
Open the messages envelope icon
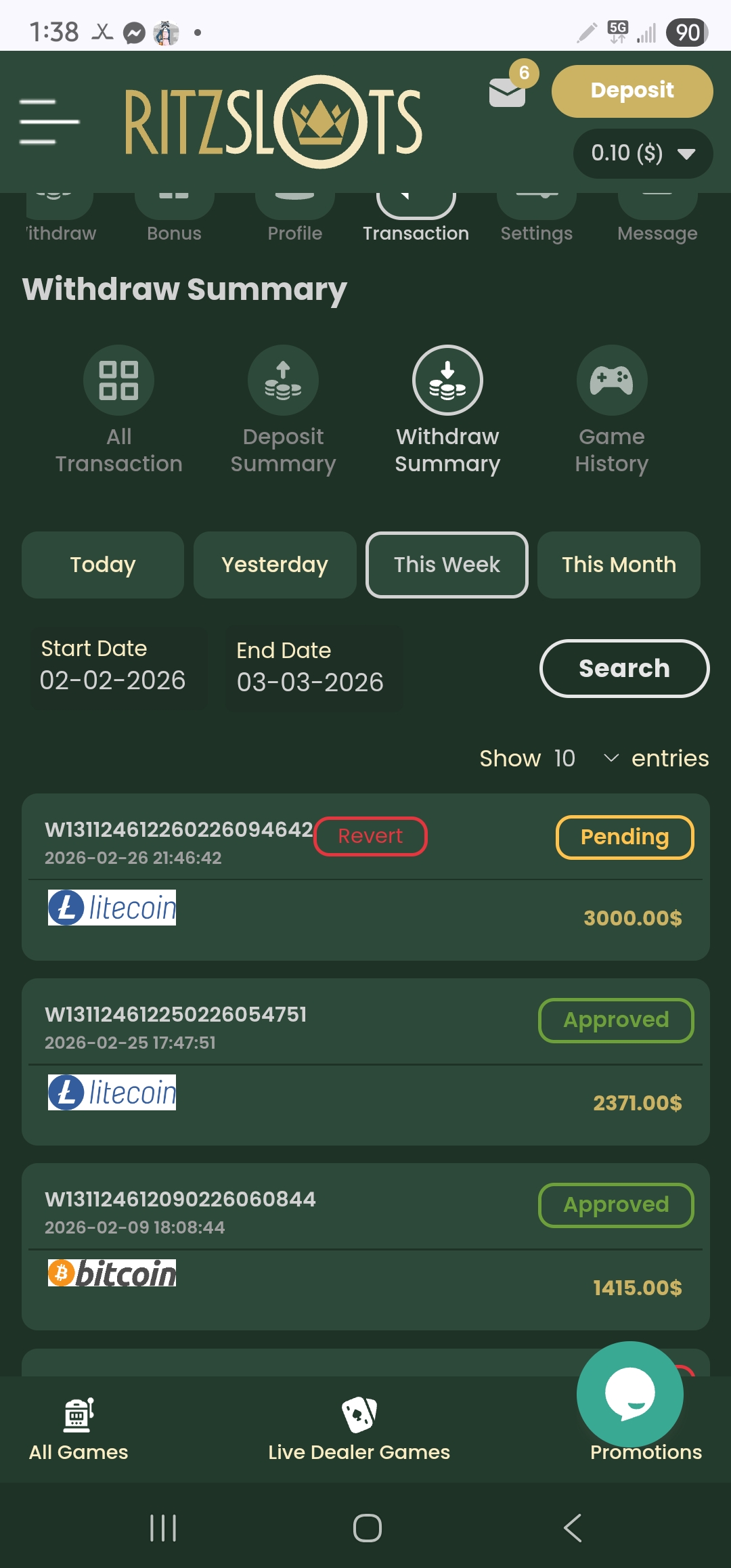point(507,93)
